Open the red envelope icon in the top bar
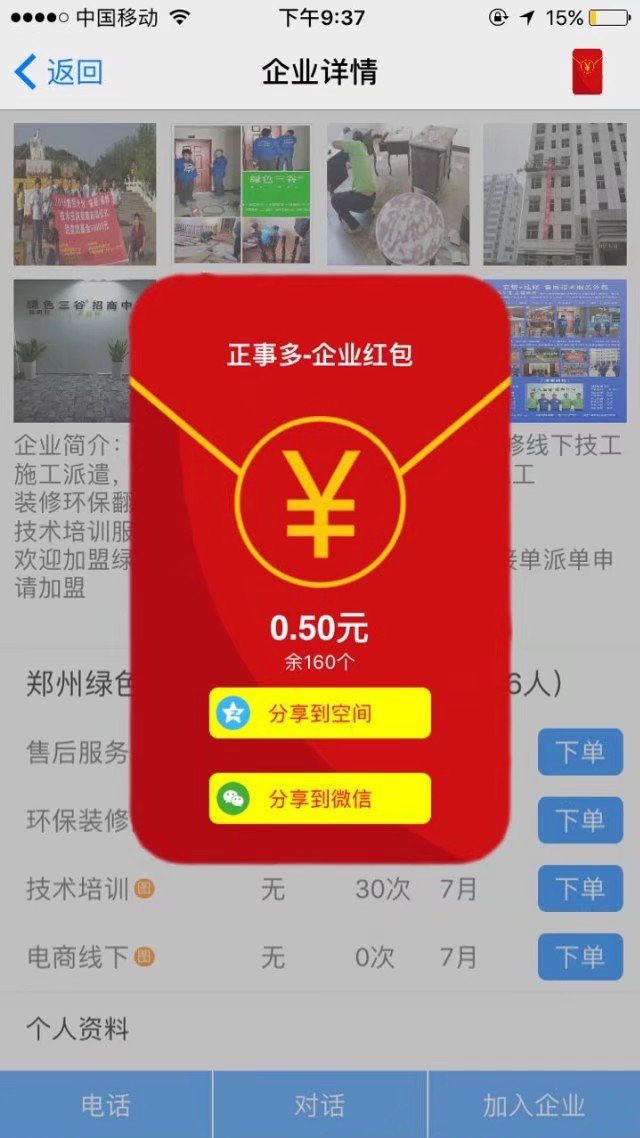The image size is (640, 1138). [x=587, y=72]
